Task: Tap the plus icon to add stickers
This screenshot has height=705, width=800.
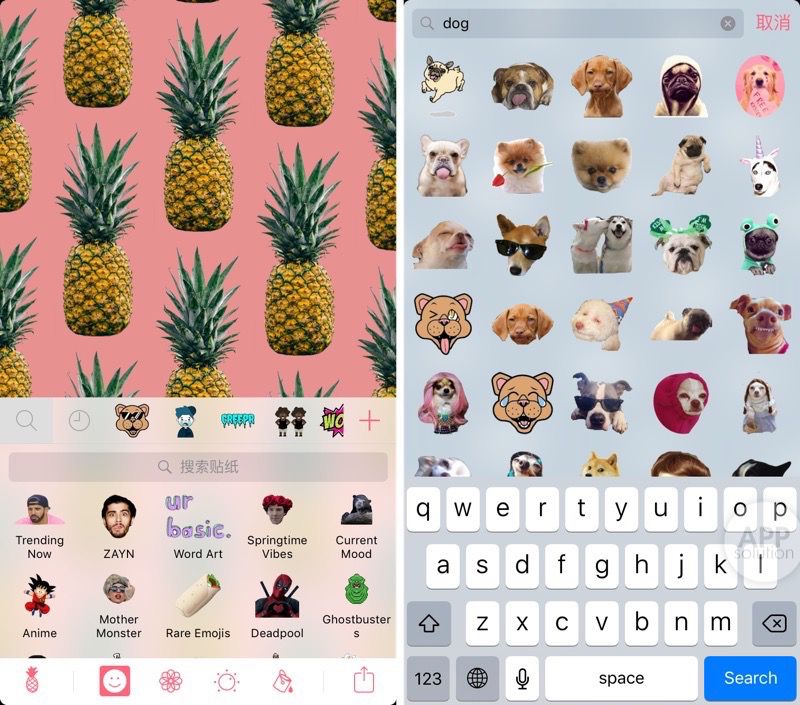Action: (x=369, y=421)
